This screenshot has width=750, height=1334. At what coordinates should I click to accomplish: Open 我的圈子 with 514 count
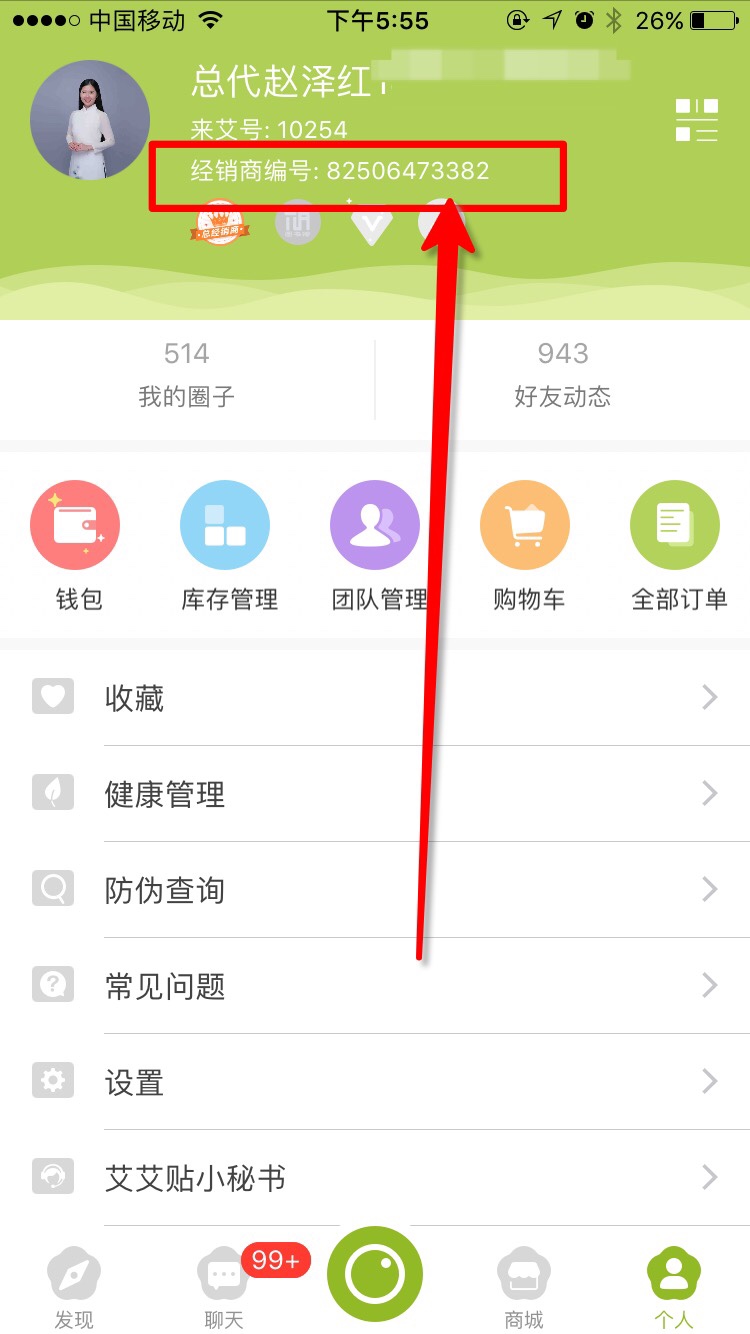click(187, 375)
